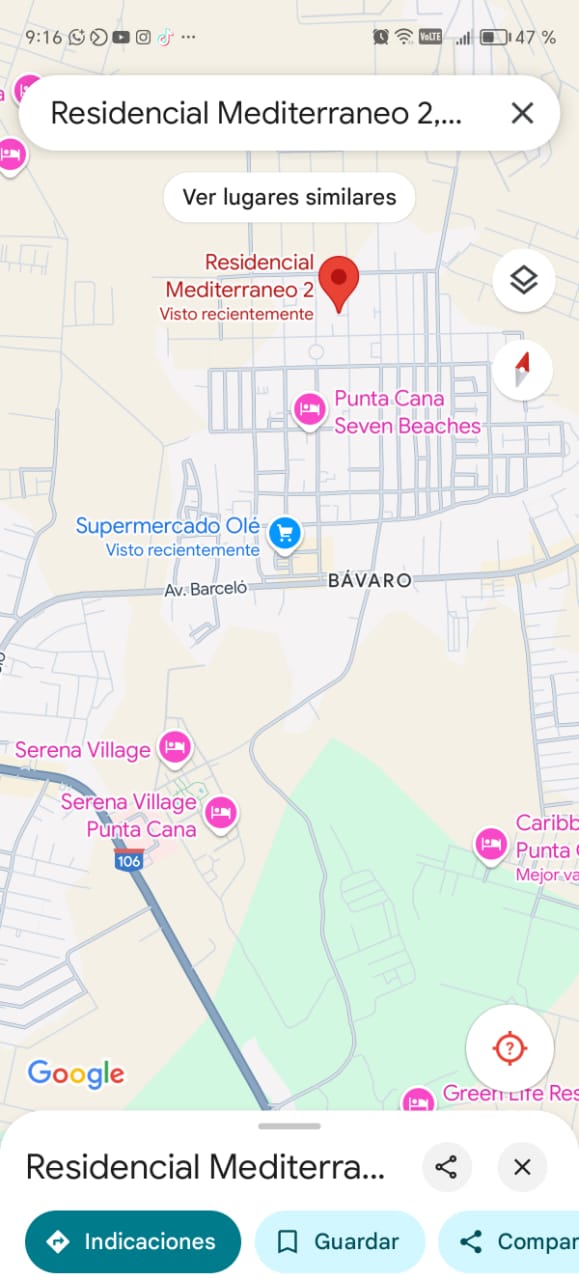Save the place with Guardar
The width and height of the screenshot is (579, 1280).
pyautogui.click(x=340, y=1242)
